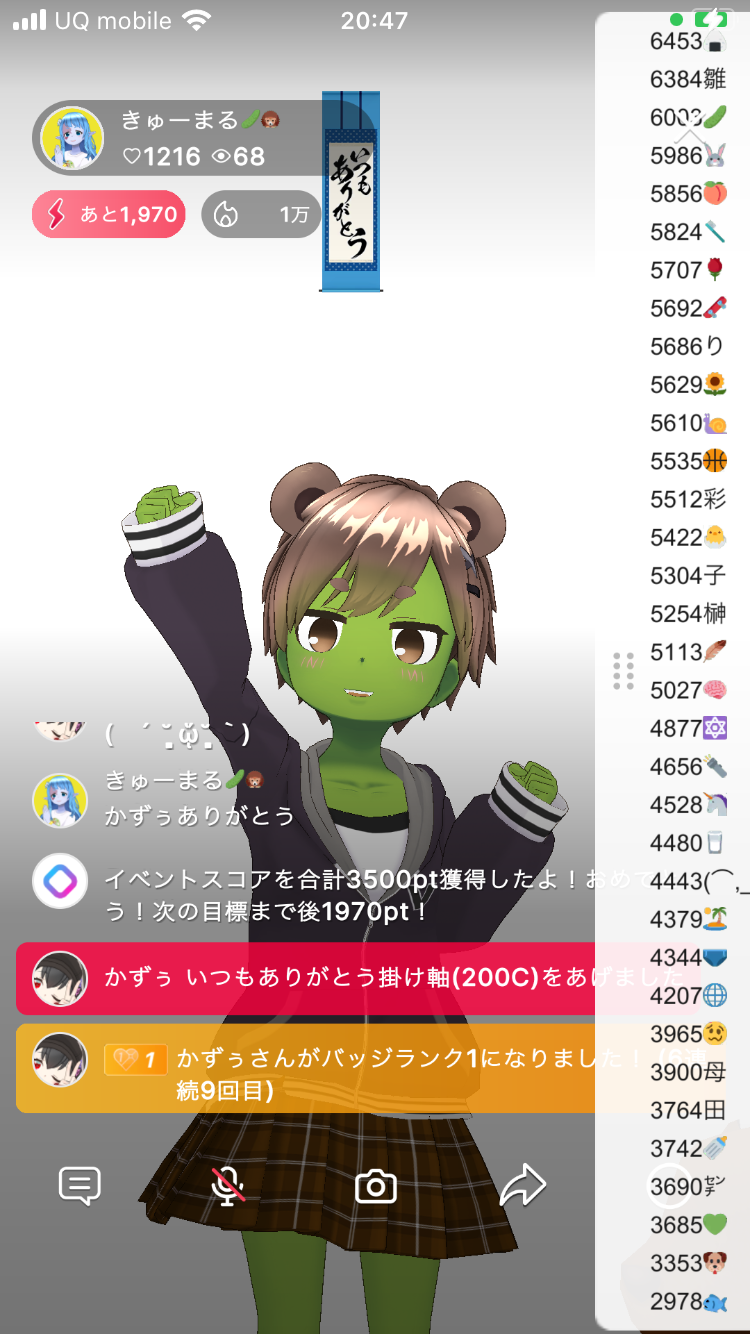Image resolution: width=750 pixels, height=1334 pixels.
Task: Share this live stream
Action: tap(522, 1186)
